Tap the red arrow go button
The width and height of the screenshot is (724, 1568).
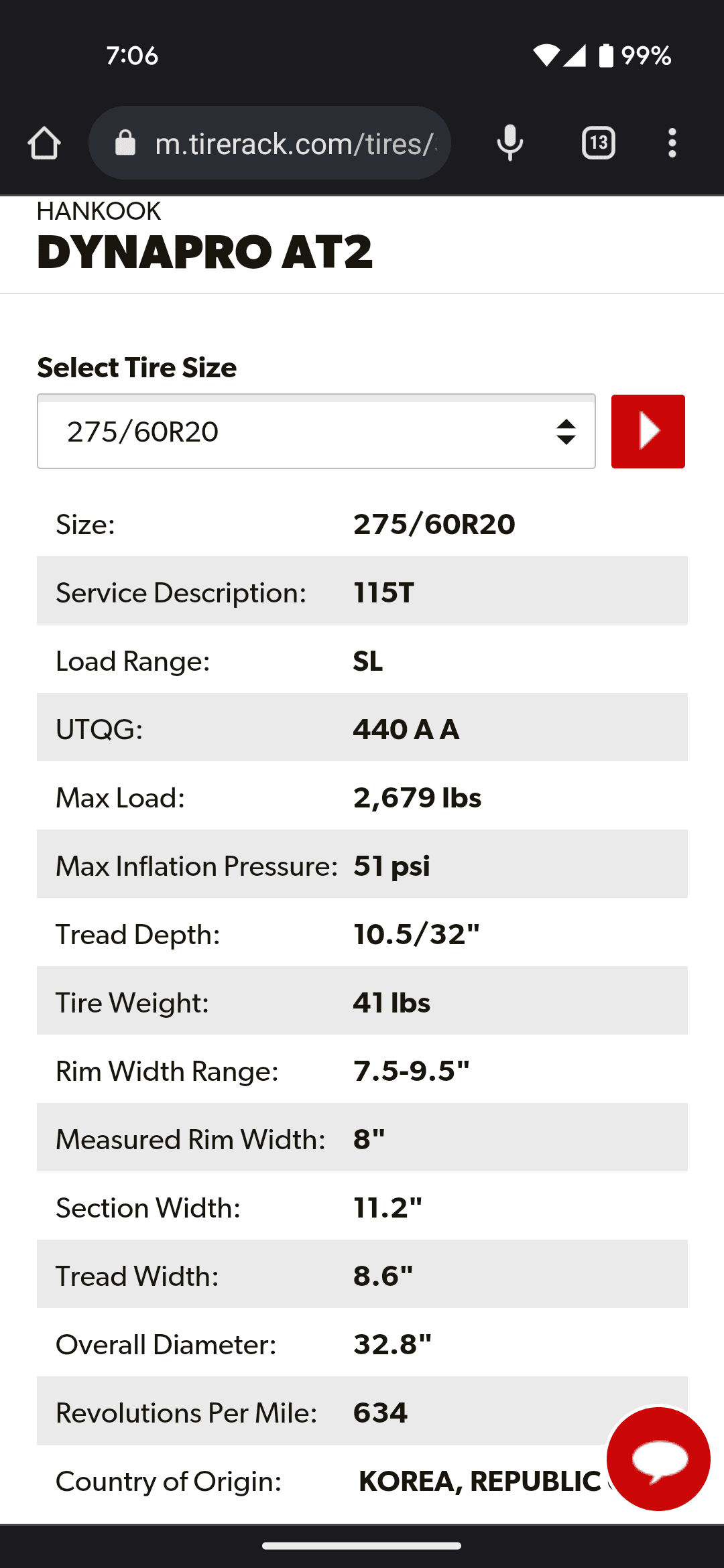[648, 432]
